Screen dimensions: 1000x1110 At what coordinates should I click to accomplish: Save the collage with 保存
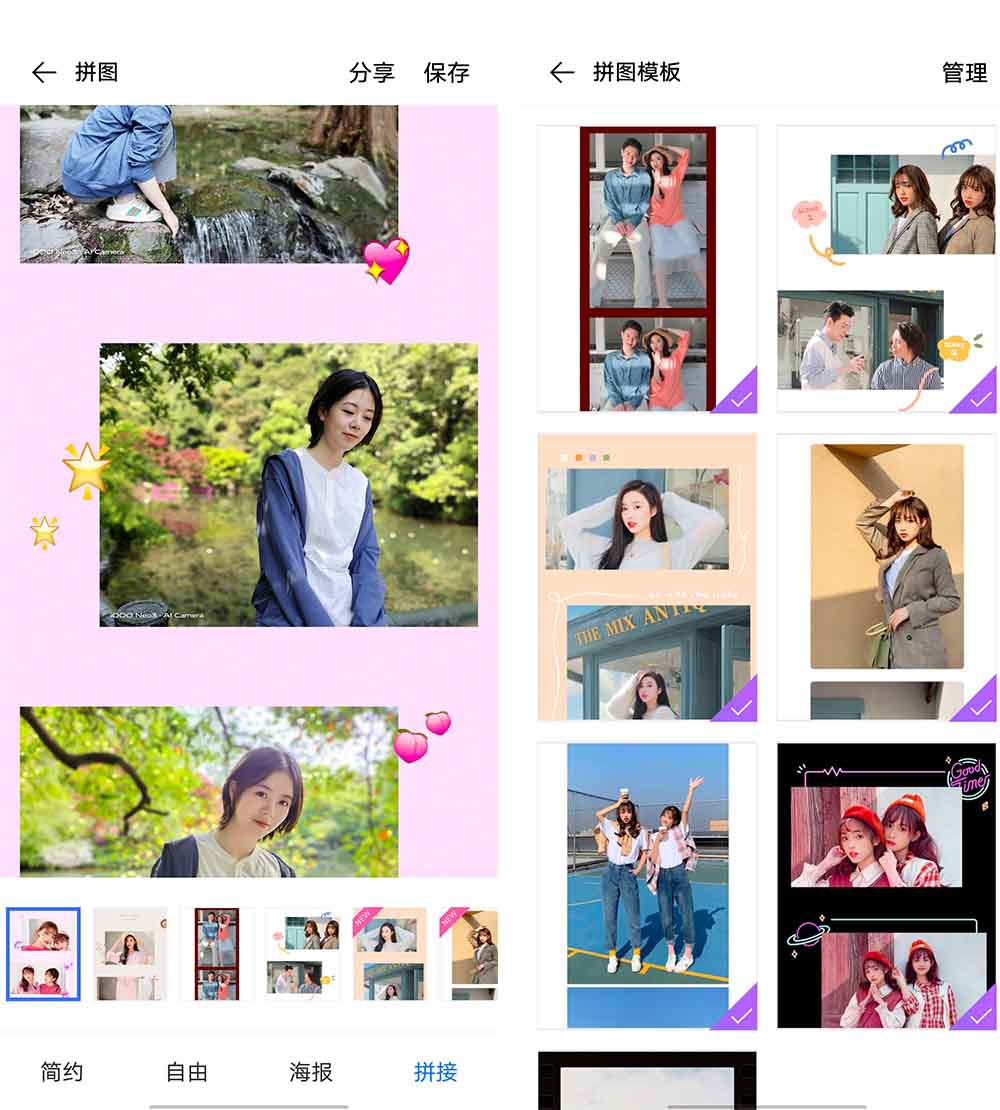(446, 73)
